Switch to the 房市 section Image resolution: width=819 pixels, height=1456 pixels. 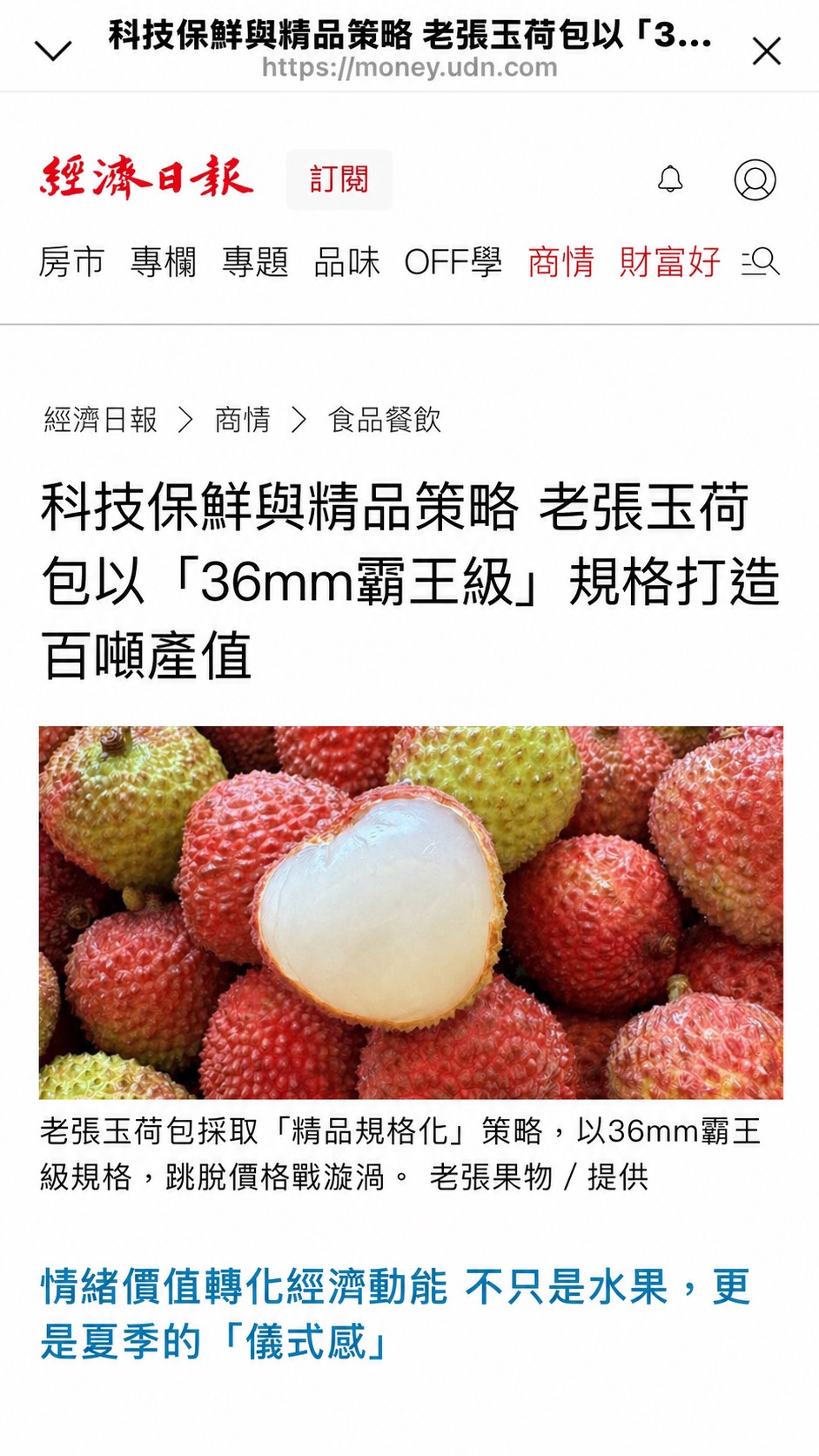click(71, 262)
